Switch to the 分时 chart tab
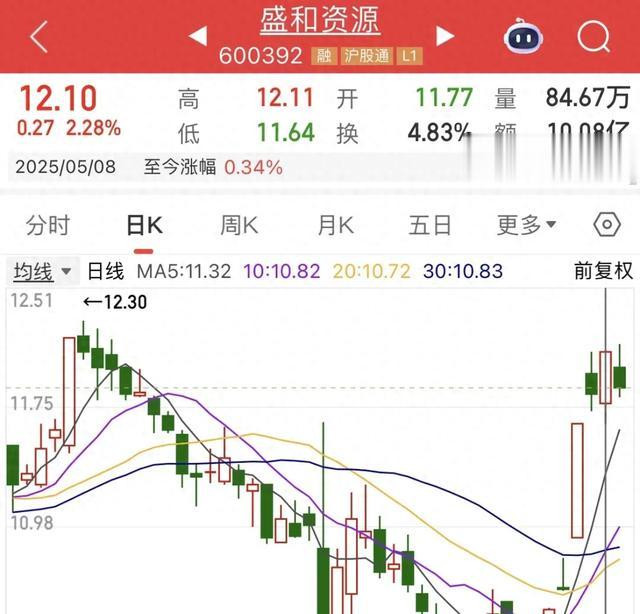This screenshot has height=614, width=640. pyautogui.click(x=48, y=225)
